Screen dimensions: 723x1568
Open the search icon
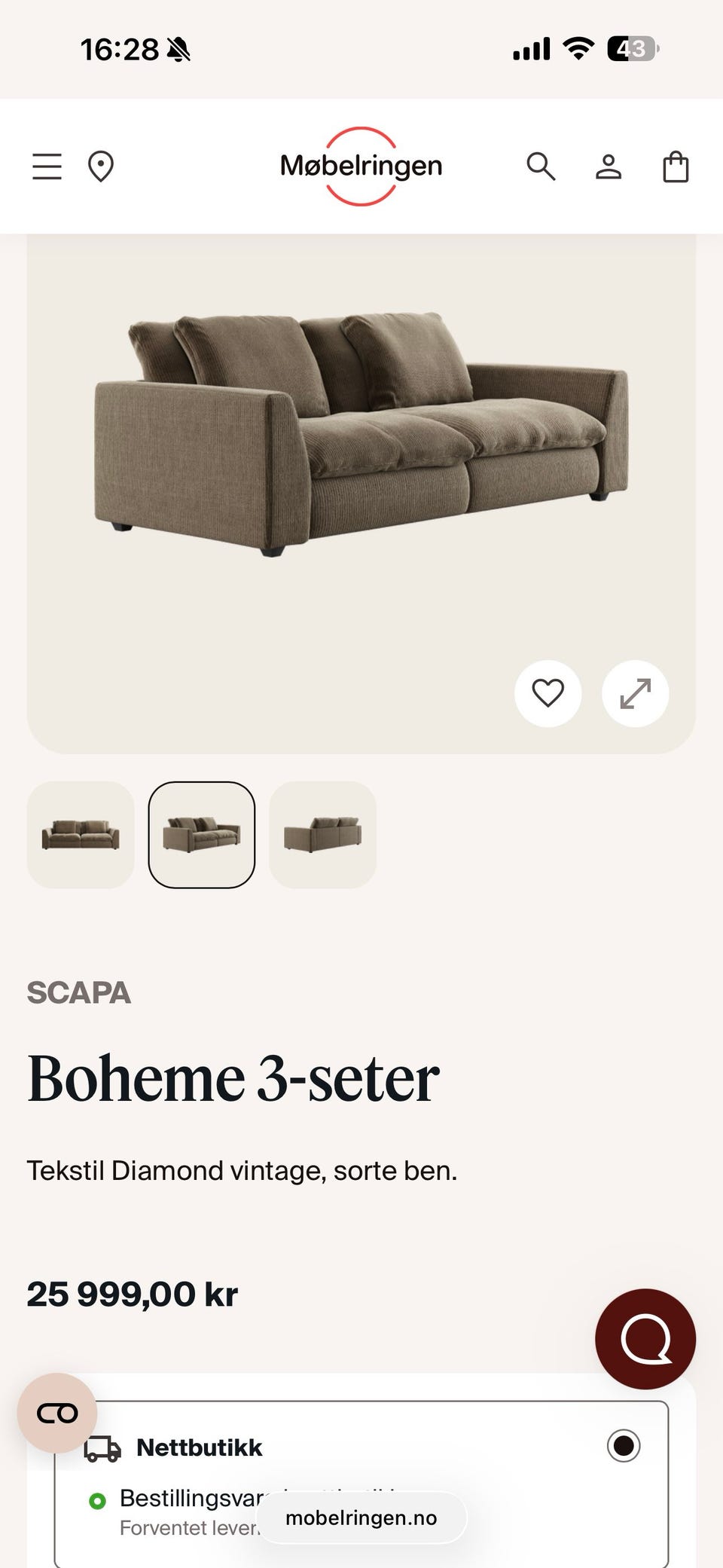coord(541,167)
